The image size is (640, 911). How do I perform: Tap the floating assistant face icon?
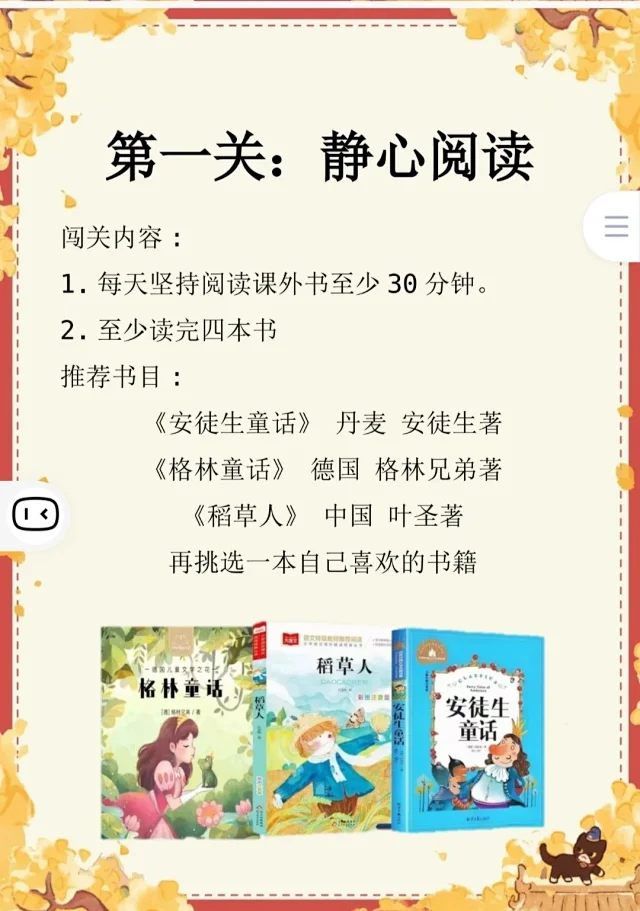point(35,515)
